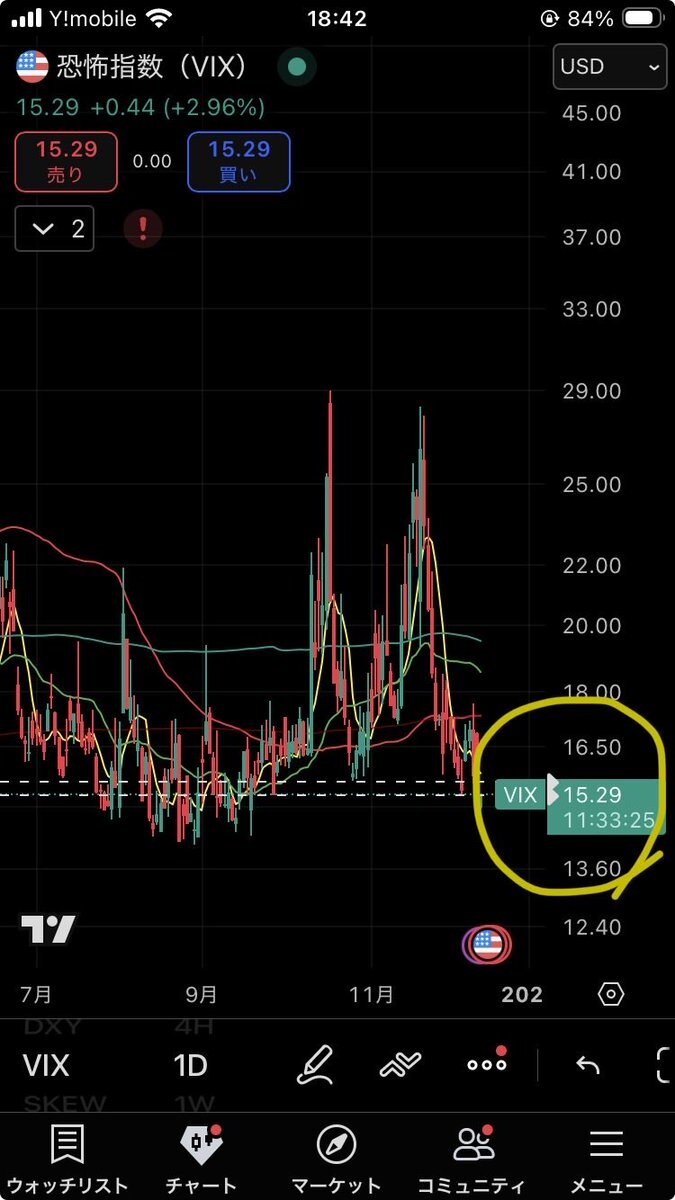Tap the red 売り sell button

tap(66, 162)
